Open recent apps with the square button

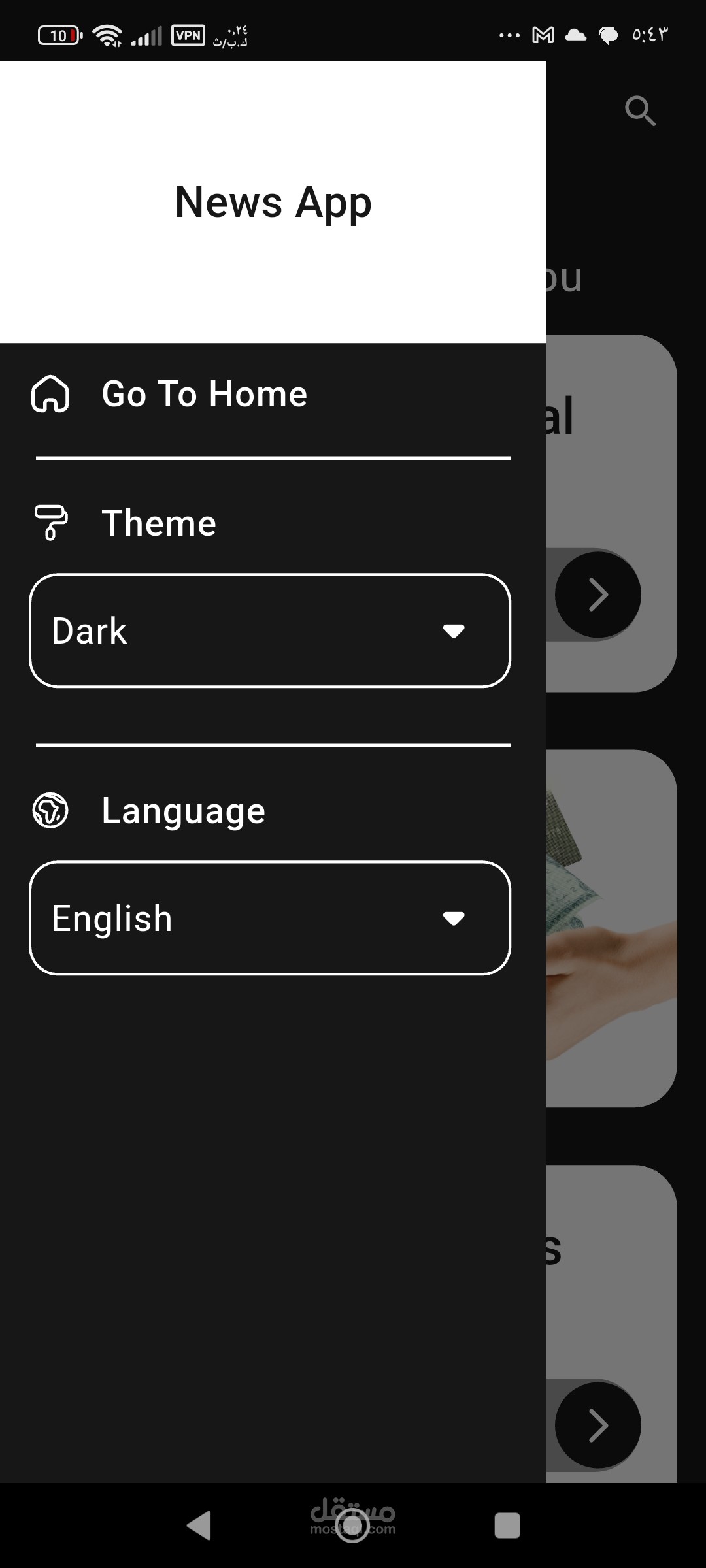coord(507,1526)
